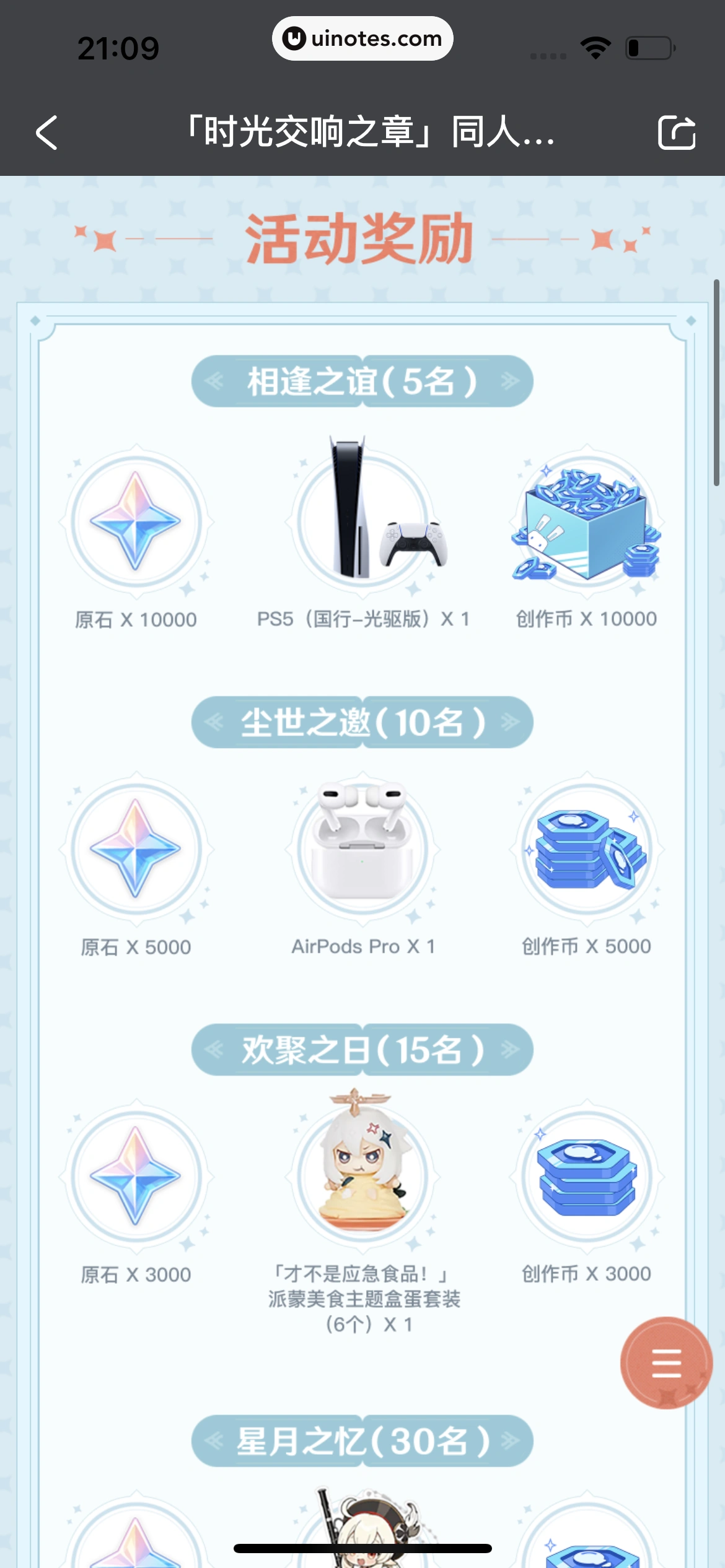Viewport: 725px width, 1568px height.
Task: Share this event page
Action: click(676, 133)
